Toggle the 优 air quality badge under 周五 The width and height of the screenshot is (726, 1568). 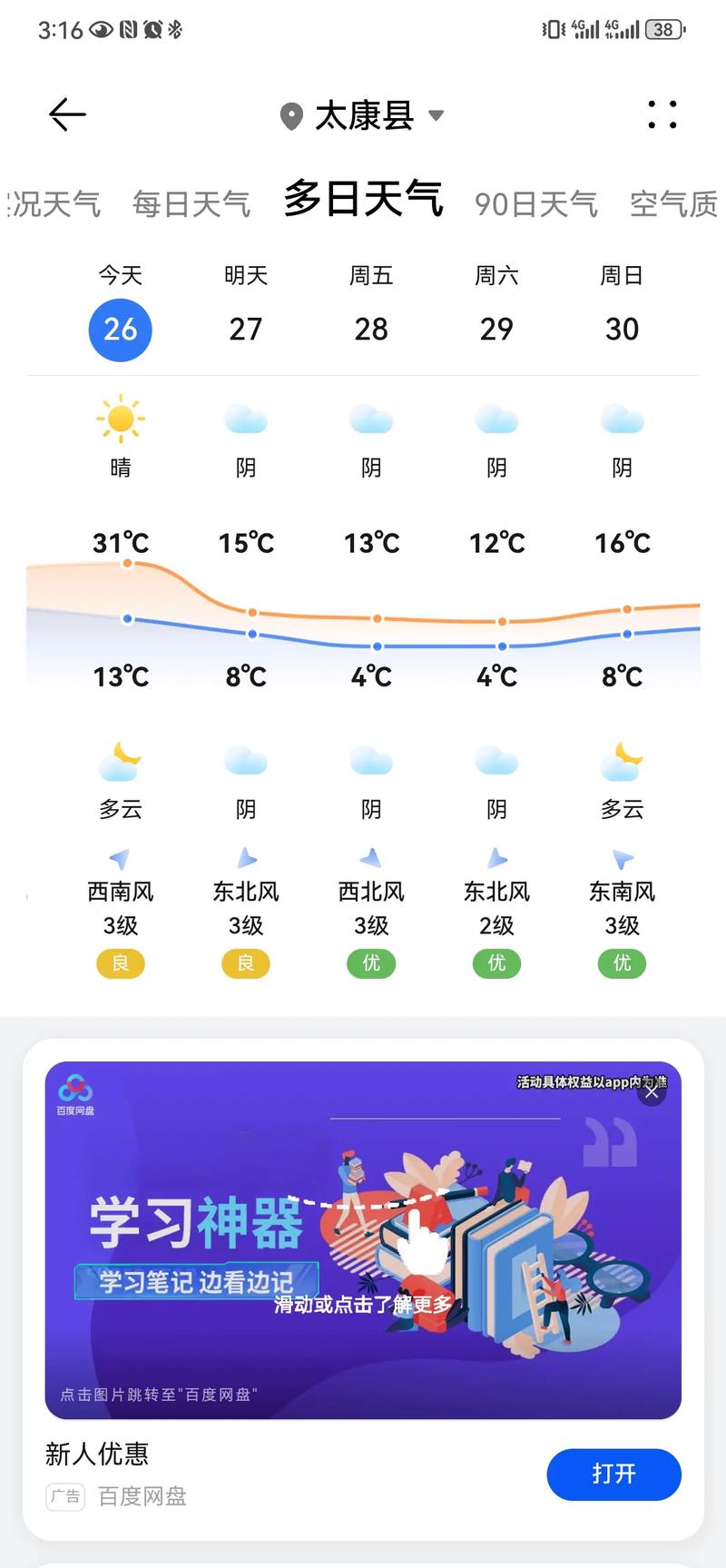[370, 963]
